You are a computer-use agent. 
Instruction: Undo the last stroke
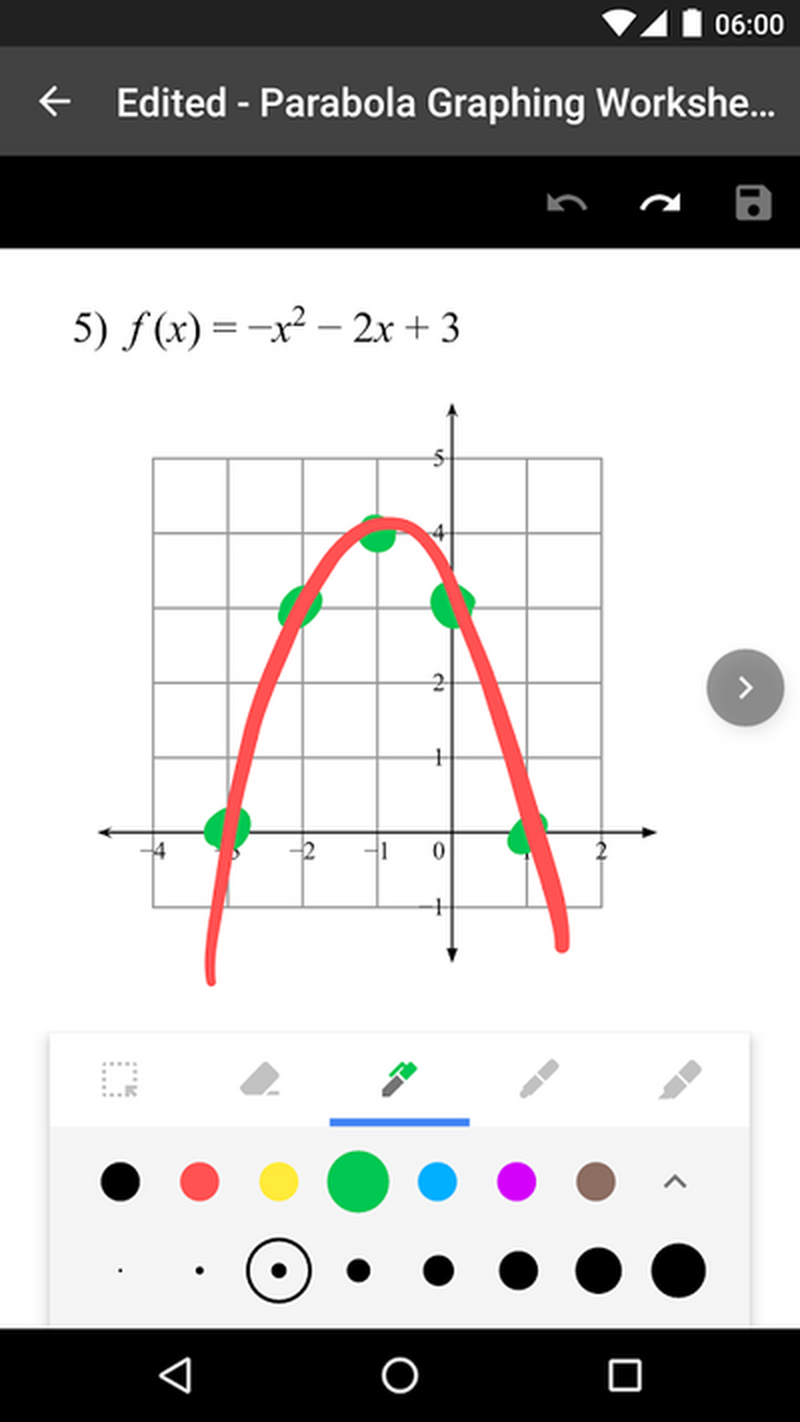click(x=566, y=203)
